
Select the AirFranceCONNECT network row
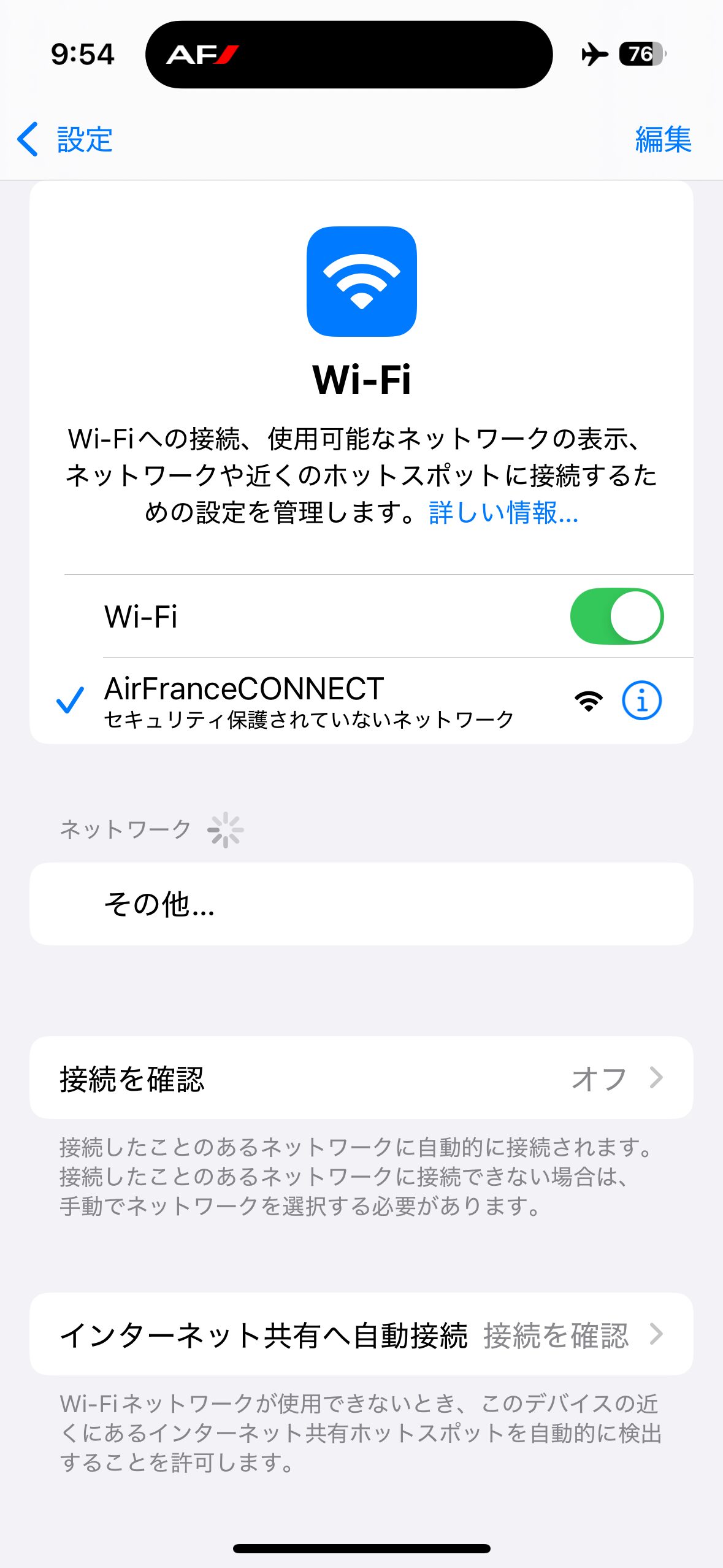click(x=307, y=701)
